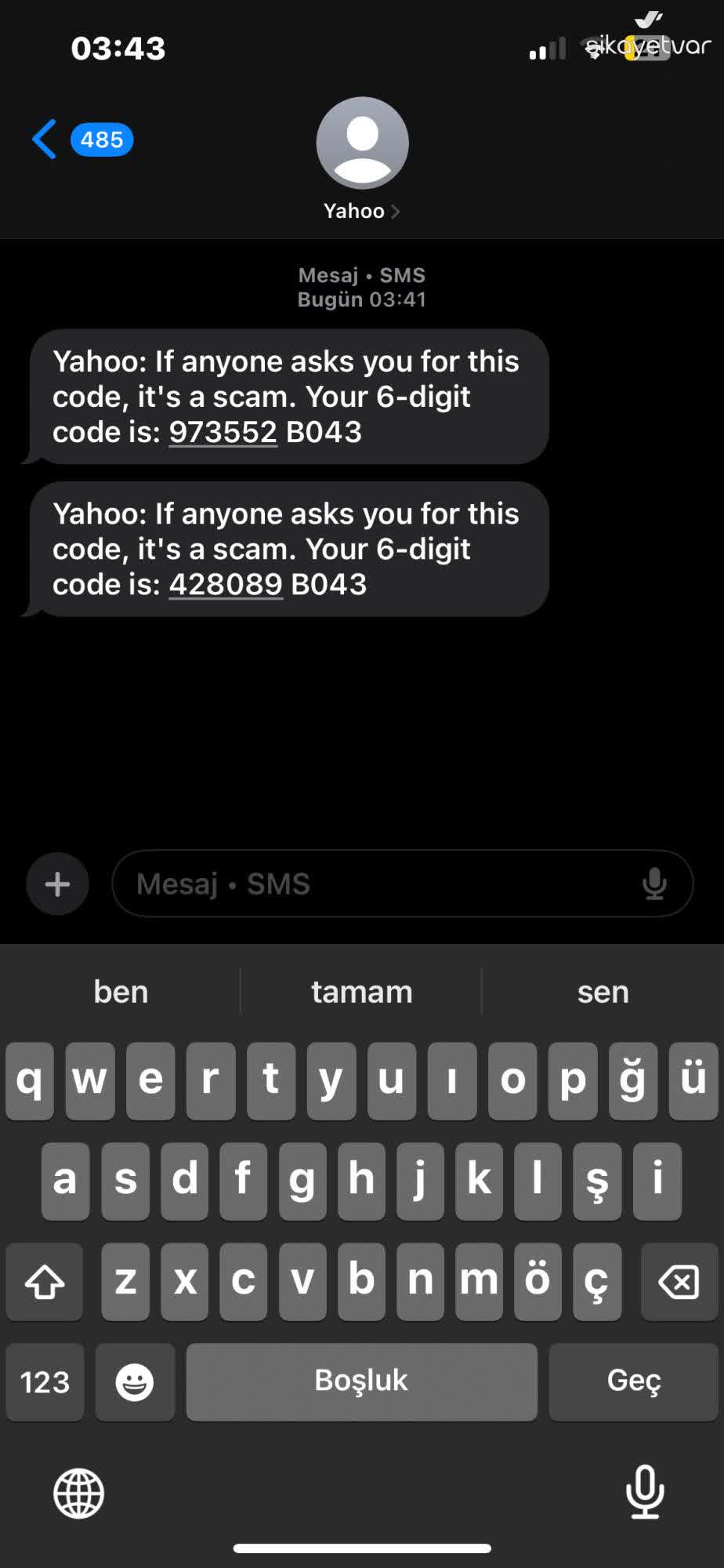Switch to the numeric 123 keyboard
The height and width of the screenshot is (1568, 724).
click(44, 1381)
